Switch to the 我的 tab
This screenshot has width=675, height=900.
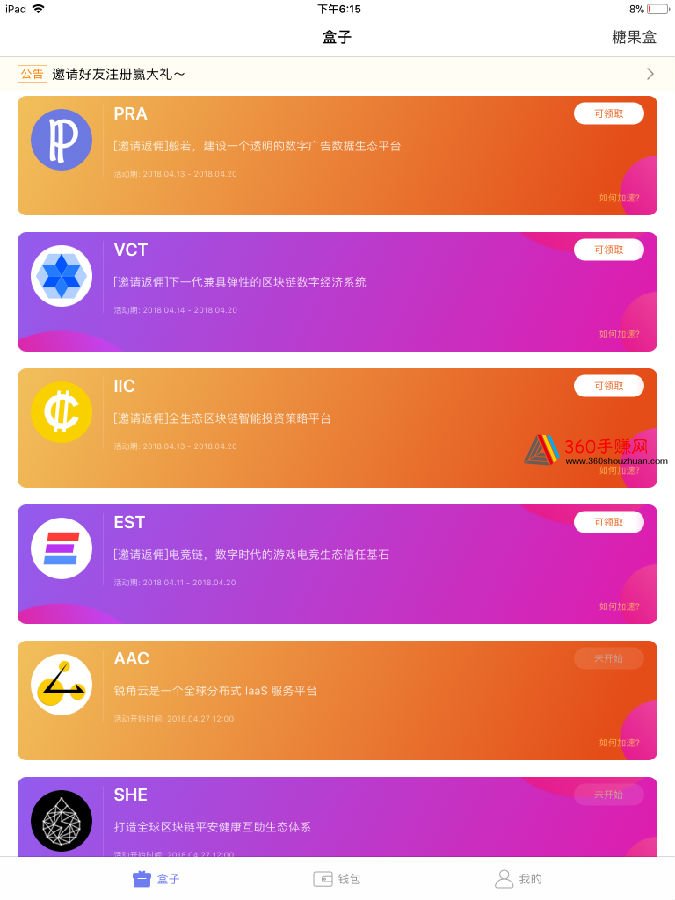[518, 879]
